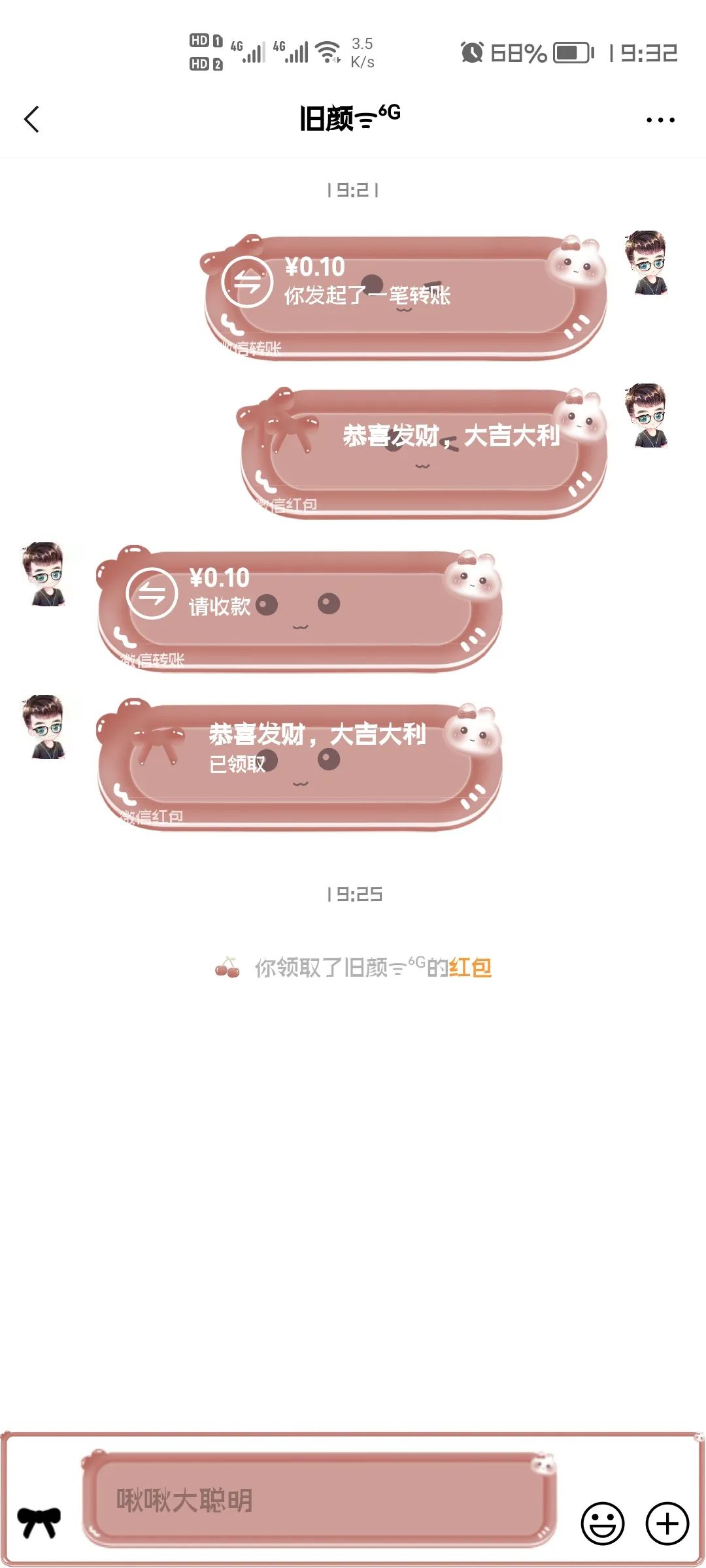
Task: Open the emoji picker
Action: (602, 1523)
